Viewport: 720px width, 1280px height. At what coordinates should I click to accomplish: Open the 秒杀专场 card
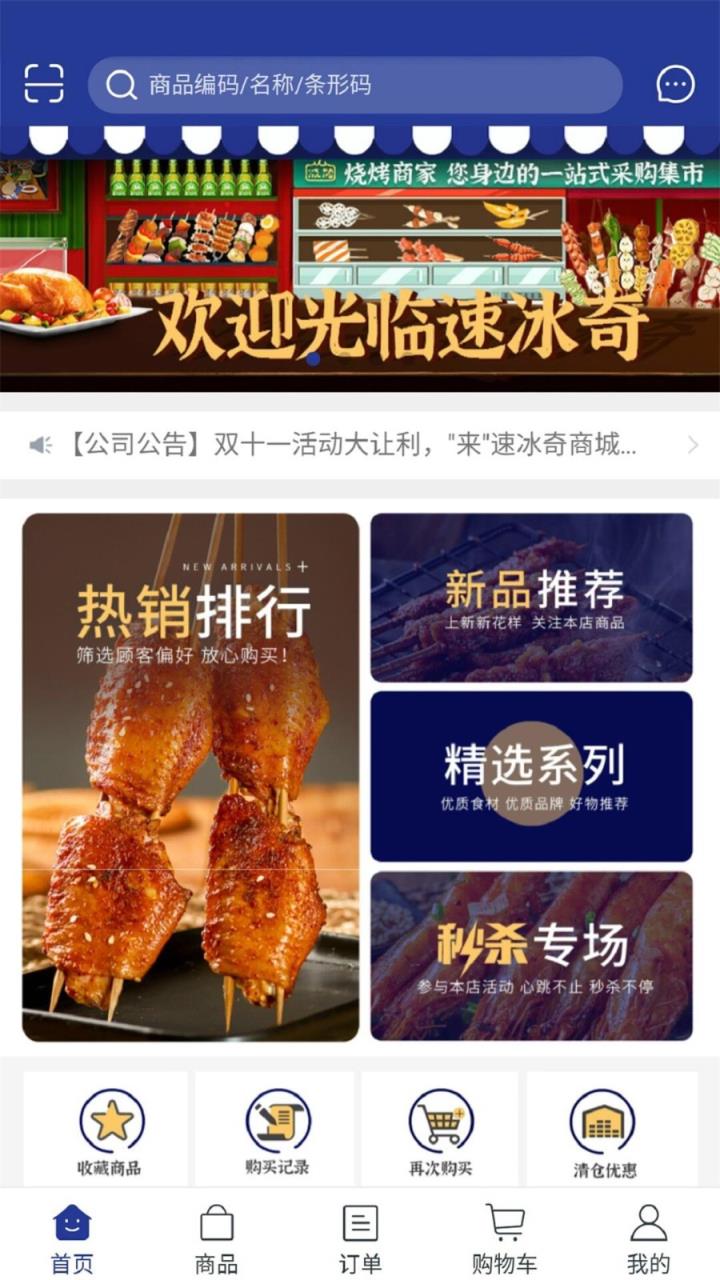[x=531, y=956]
